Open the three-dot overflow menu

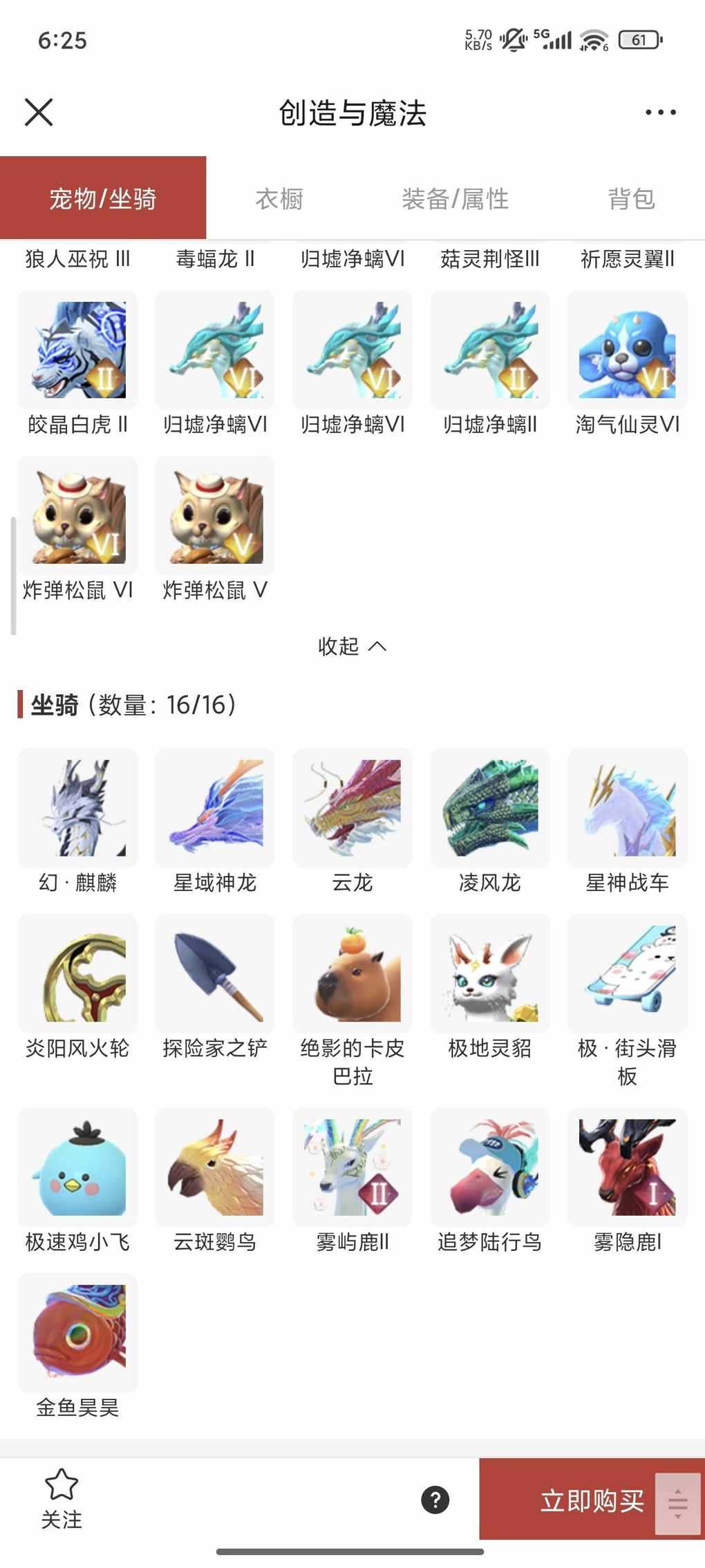[x=660, y=112]
